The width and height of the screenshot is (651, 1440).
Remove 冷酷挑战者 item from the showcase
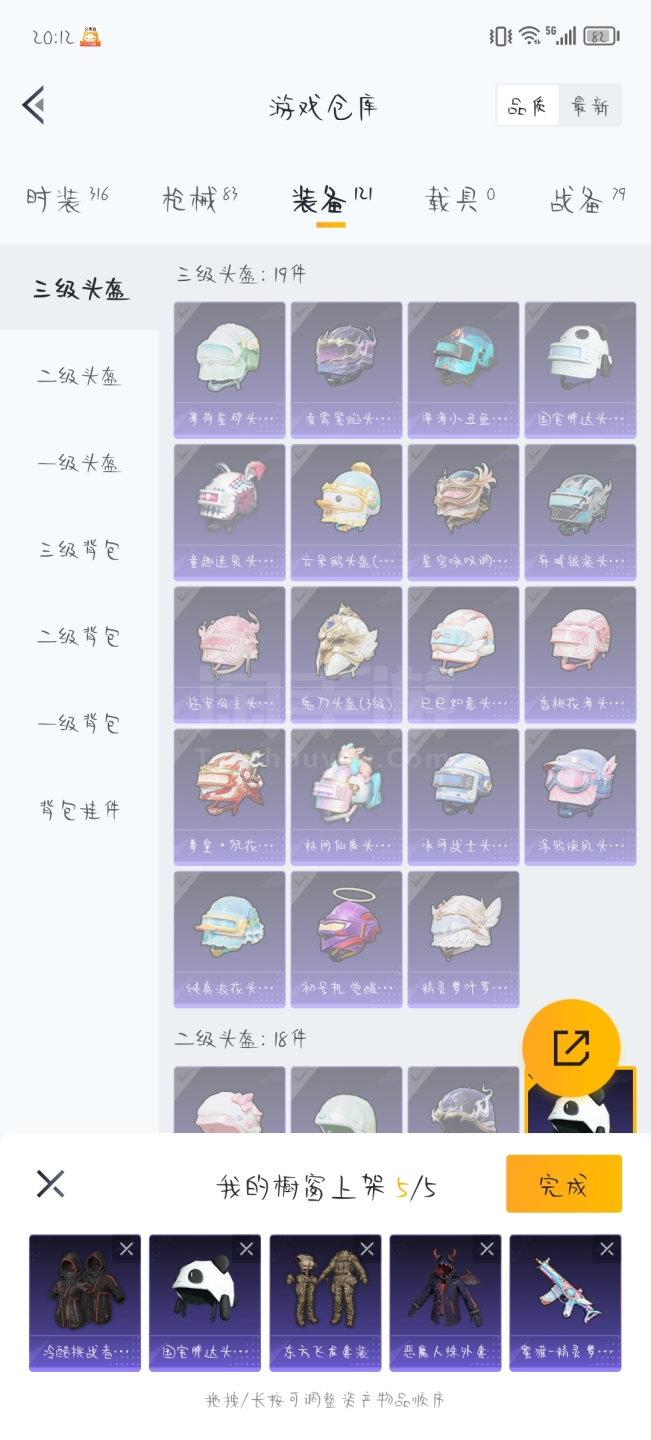point(126,1249)
